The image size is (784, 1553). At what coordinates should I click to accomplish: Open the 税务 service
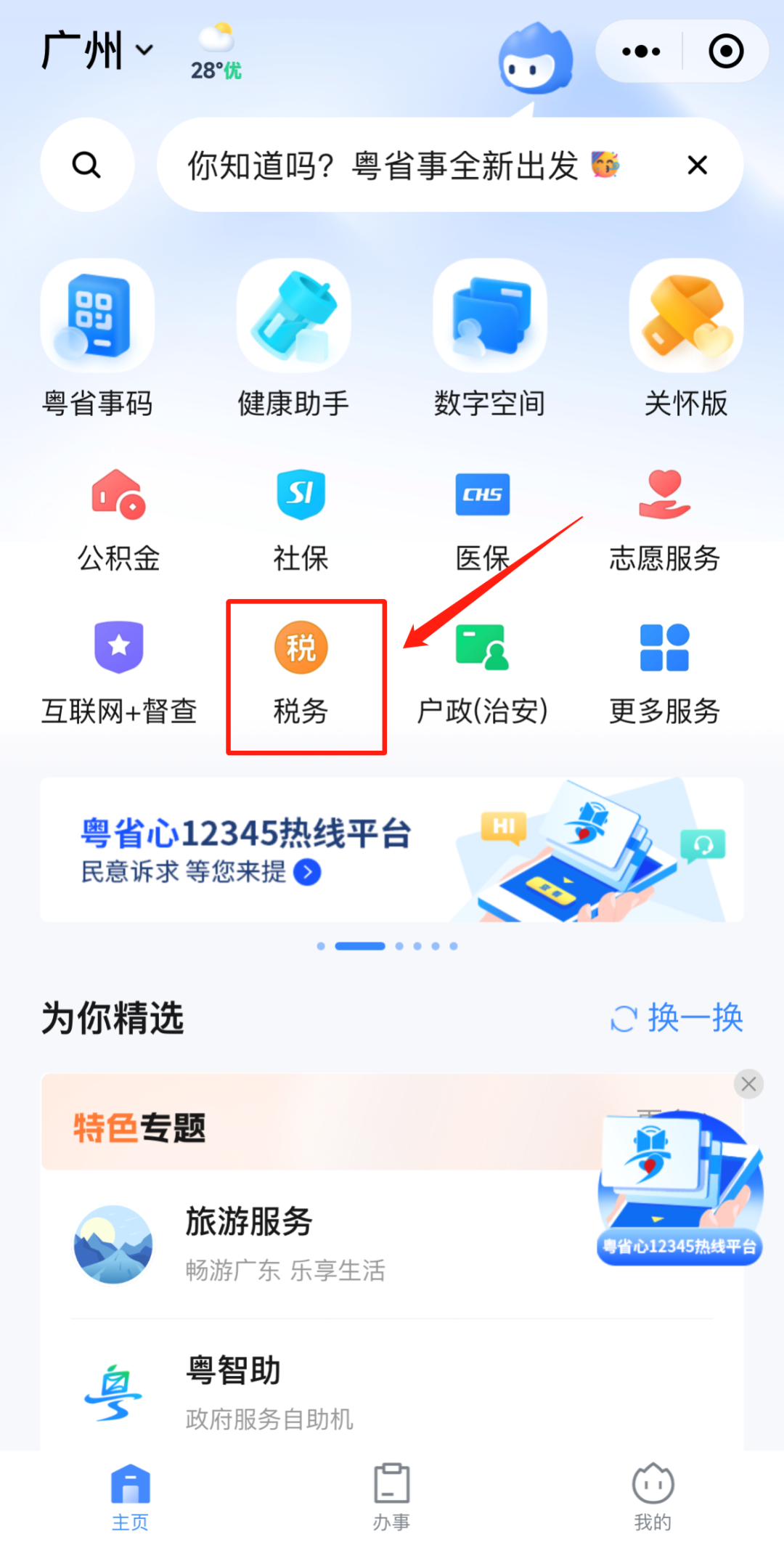pos(301,672)
